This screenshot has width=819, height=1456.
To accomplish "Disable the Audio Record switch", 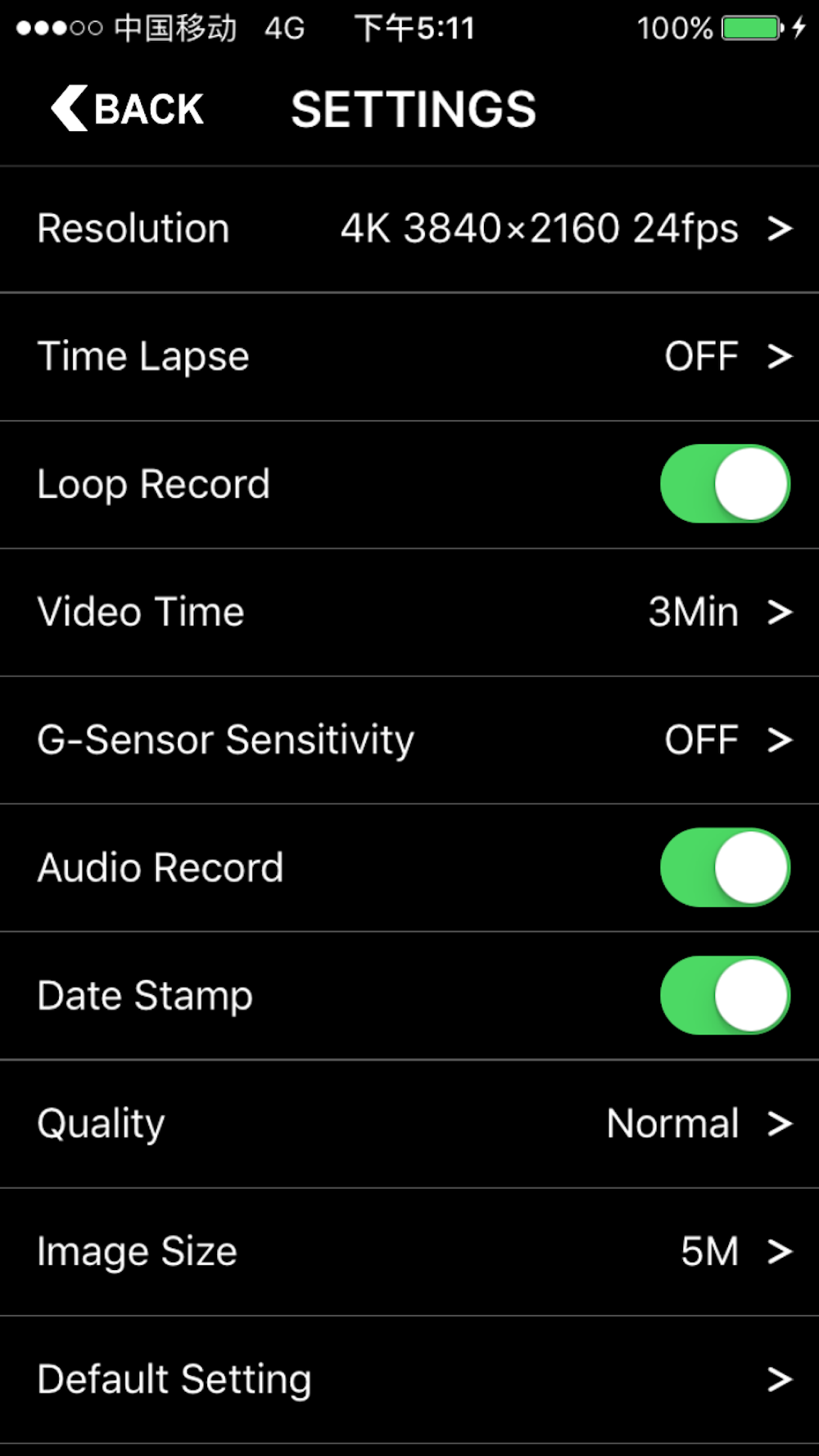I will tap(725, 867).
